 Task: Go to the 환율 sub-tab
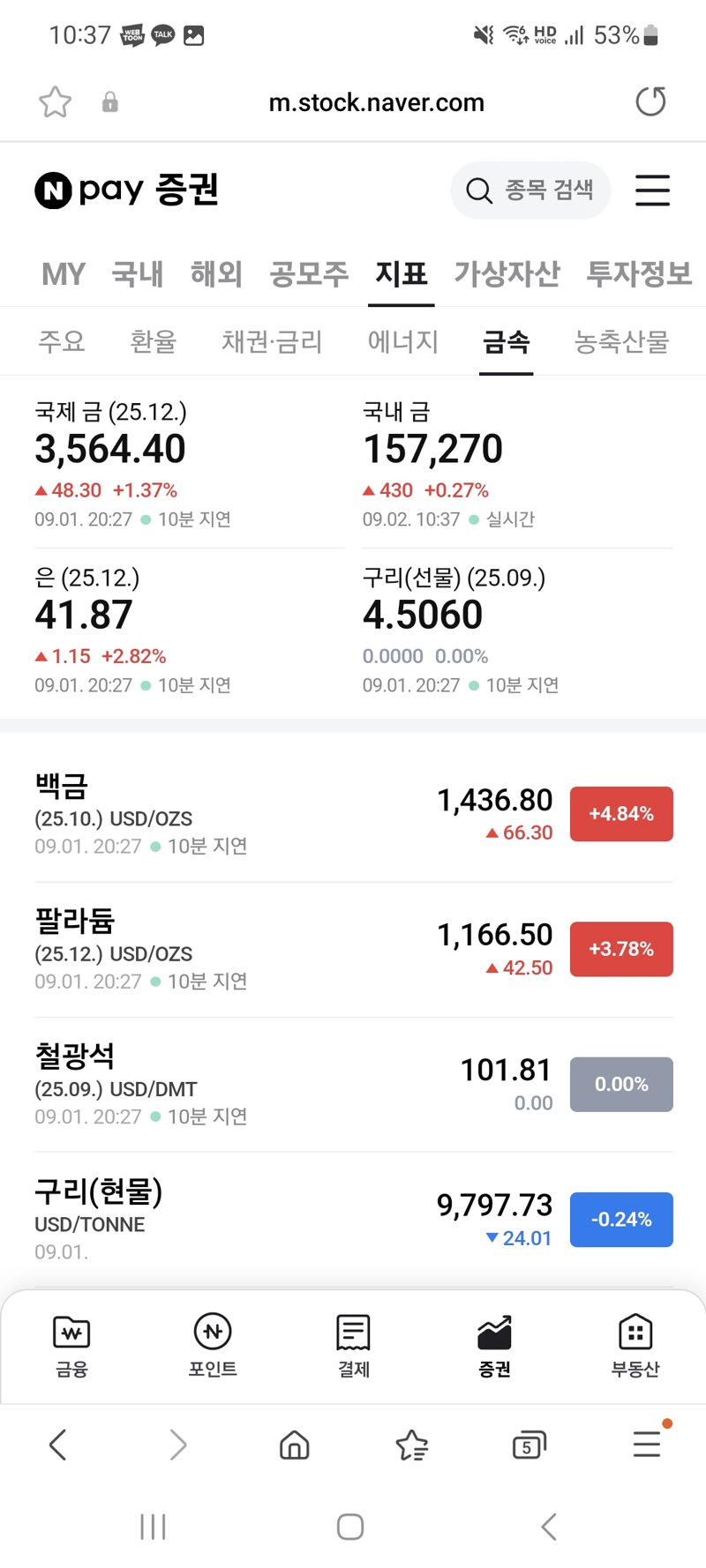(154, 341)
